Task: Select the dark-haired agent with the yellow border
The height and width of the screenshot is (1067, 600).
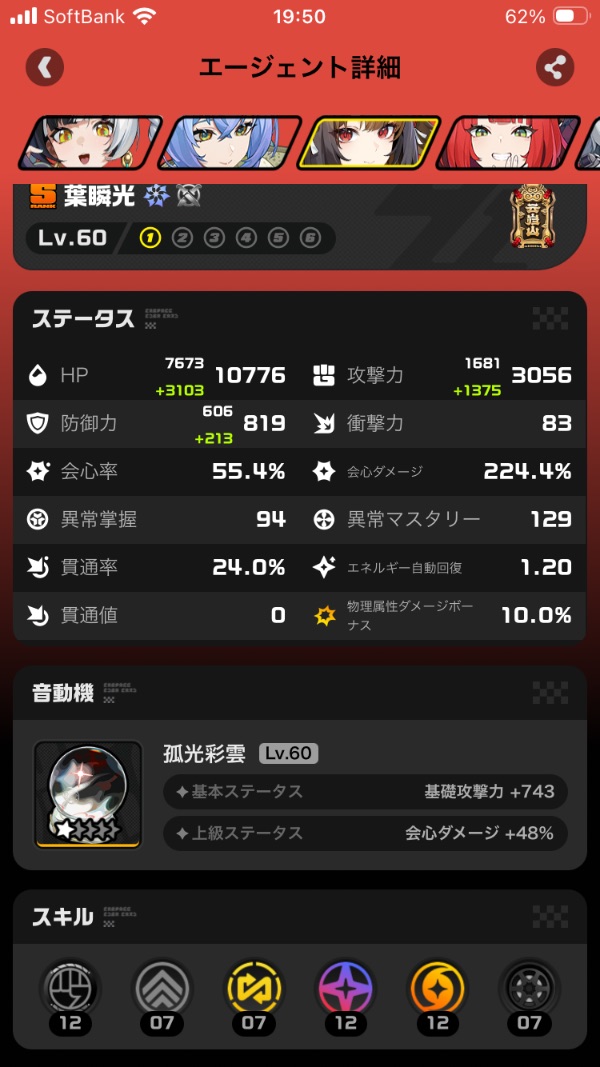Action: 370,143
